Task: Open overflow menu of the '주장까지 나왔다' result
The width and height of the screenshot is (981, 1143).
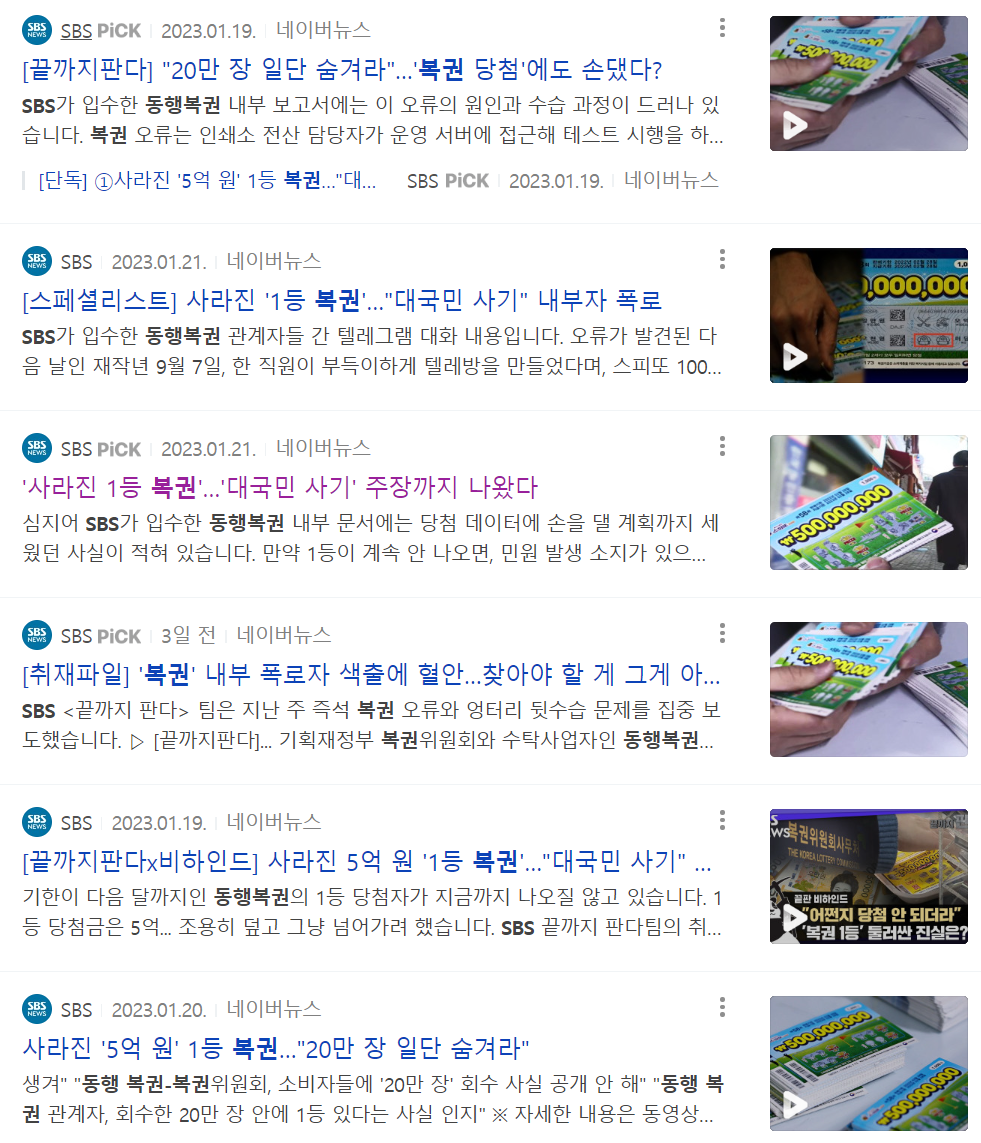Action: [722, 447]
